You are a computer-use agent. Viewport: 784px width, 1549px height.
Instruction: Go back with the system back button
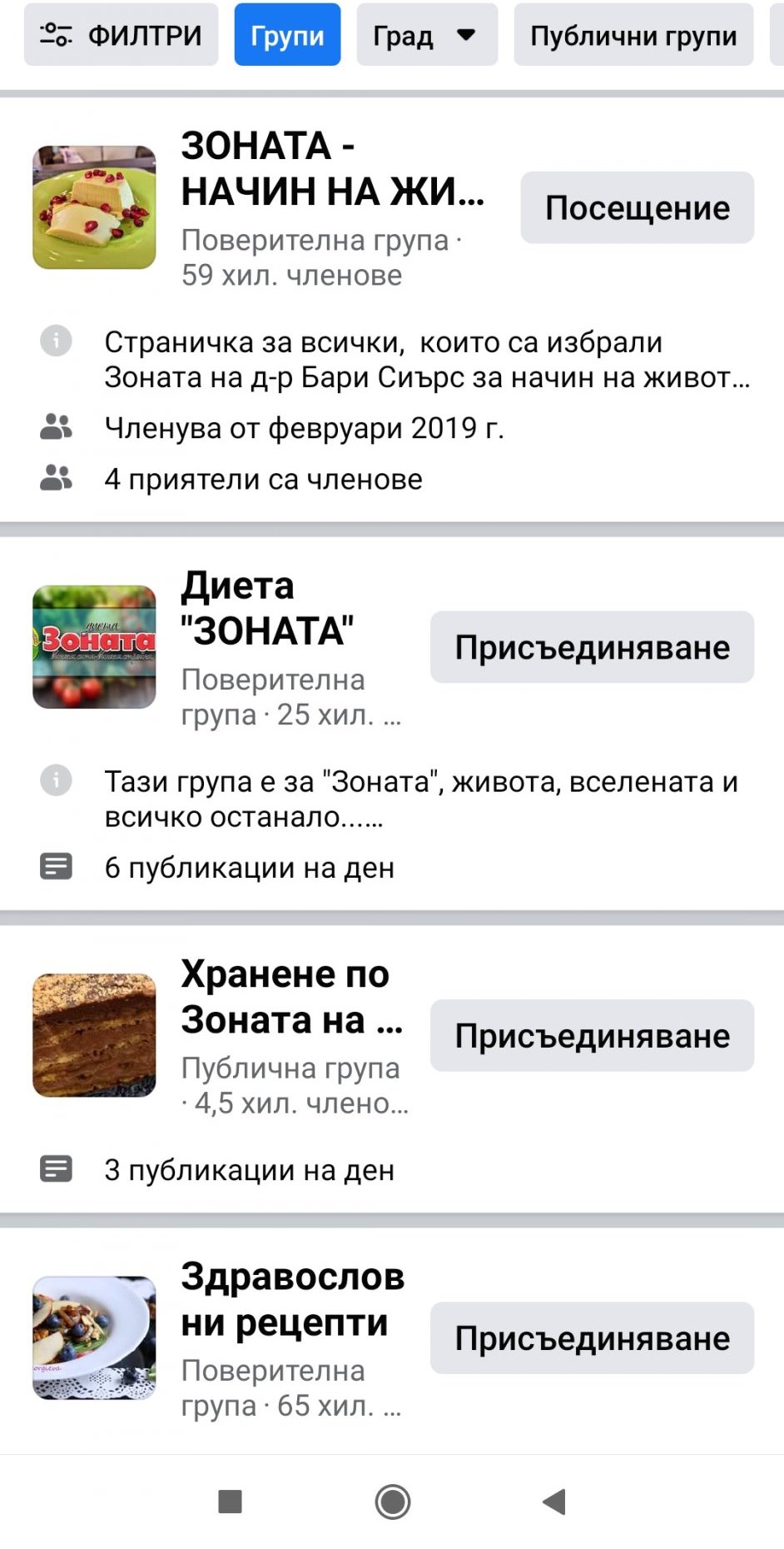(x=554, y=1502)
